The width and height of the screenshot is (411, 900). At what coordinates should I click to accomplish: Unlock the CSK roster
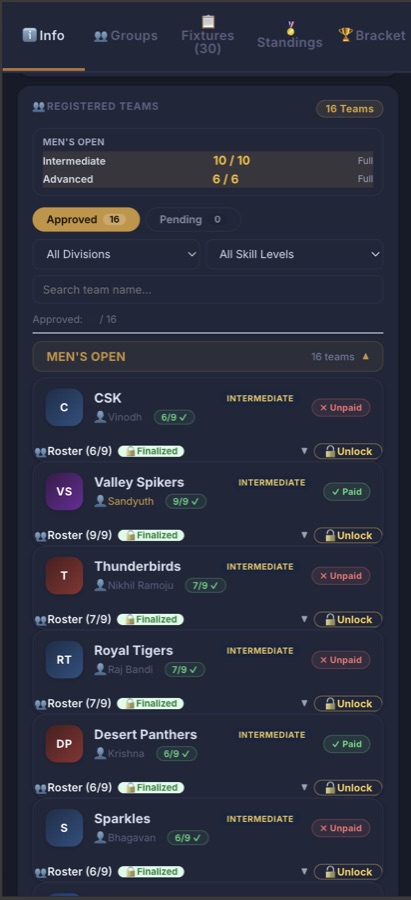(348, 451)
